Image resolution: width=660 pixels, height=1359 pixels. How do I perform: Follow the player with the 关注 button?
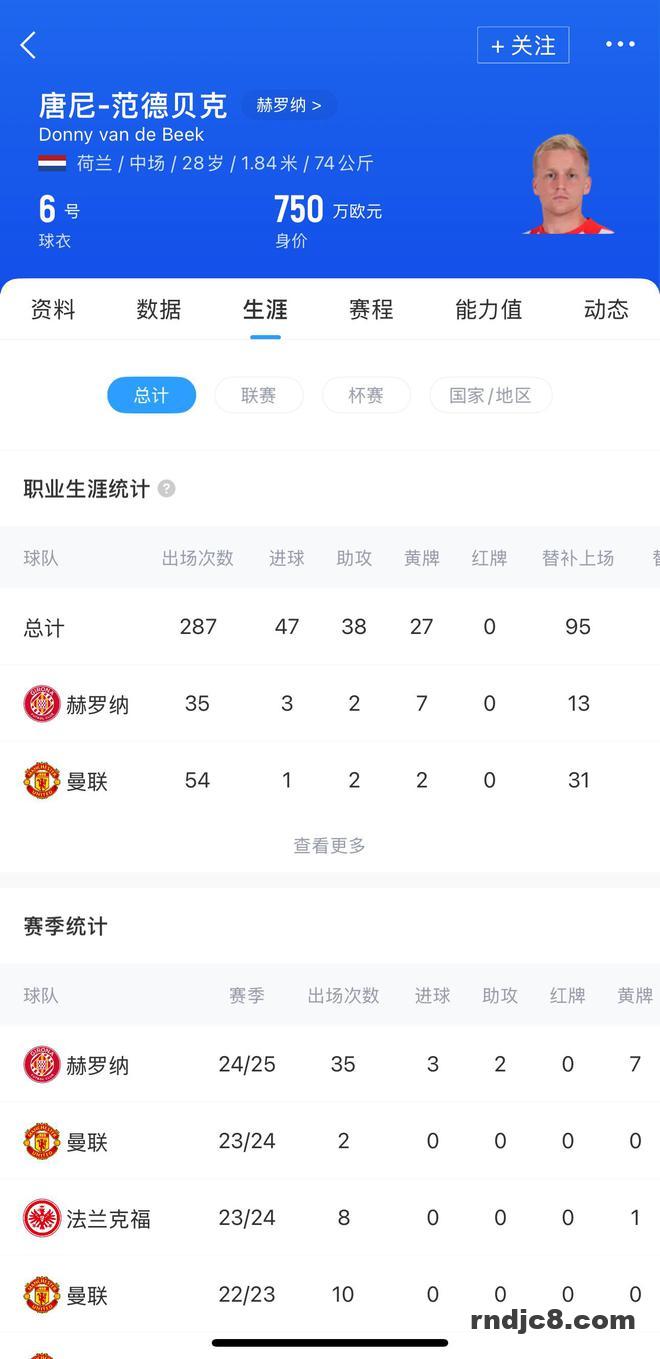point(523,45)
